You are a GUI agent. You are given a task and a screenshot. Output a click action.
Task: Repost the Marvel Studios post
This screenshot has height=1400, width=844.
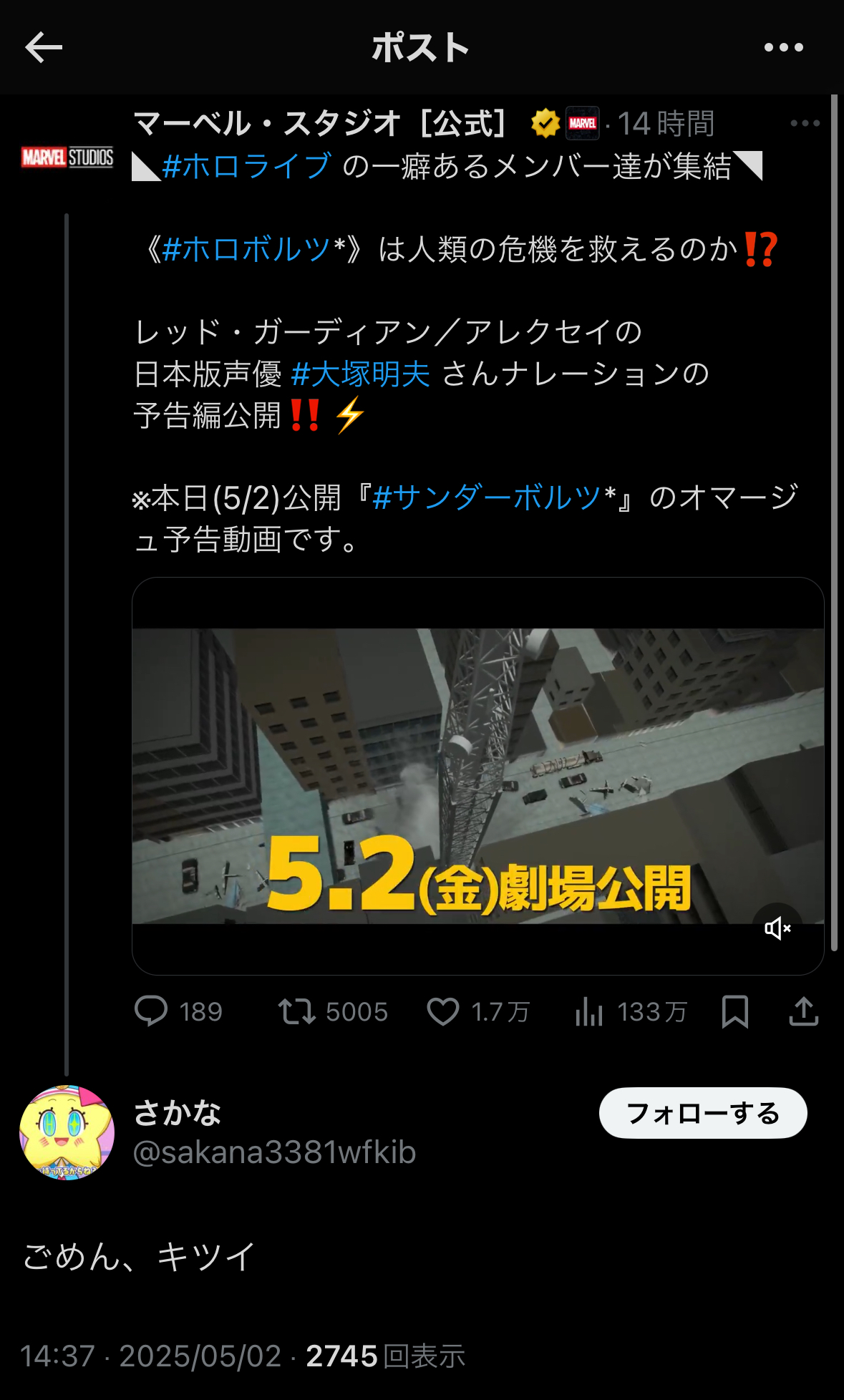333,1012
